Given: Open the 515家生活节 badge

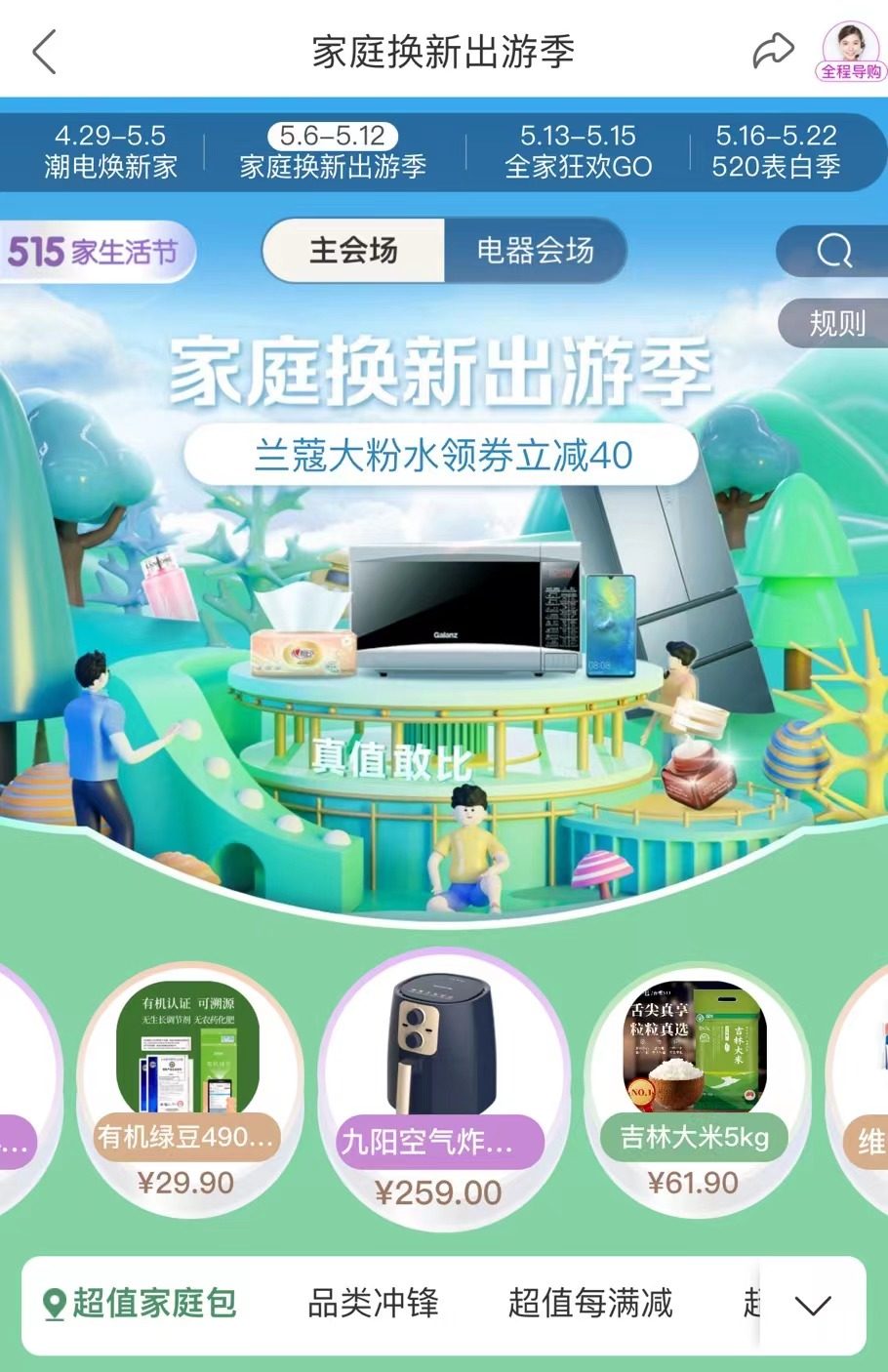Looking at the screenshot, I should point(95,252).
